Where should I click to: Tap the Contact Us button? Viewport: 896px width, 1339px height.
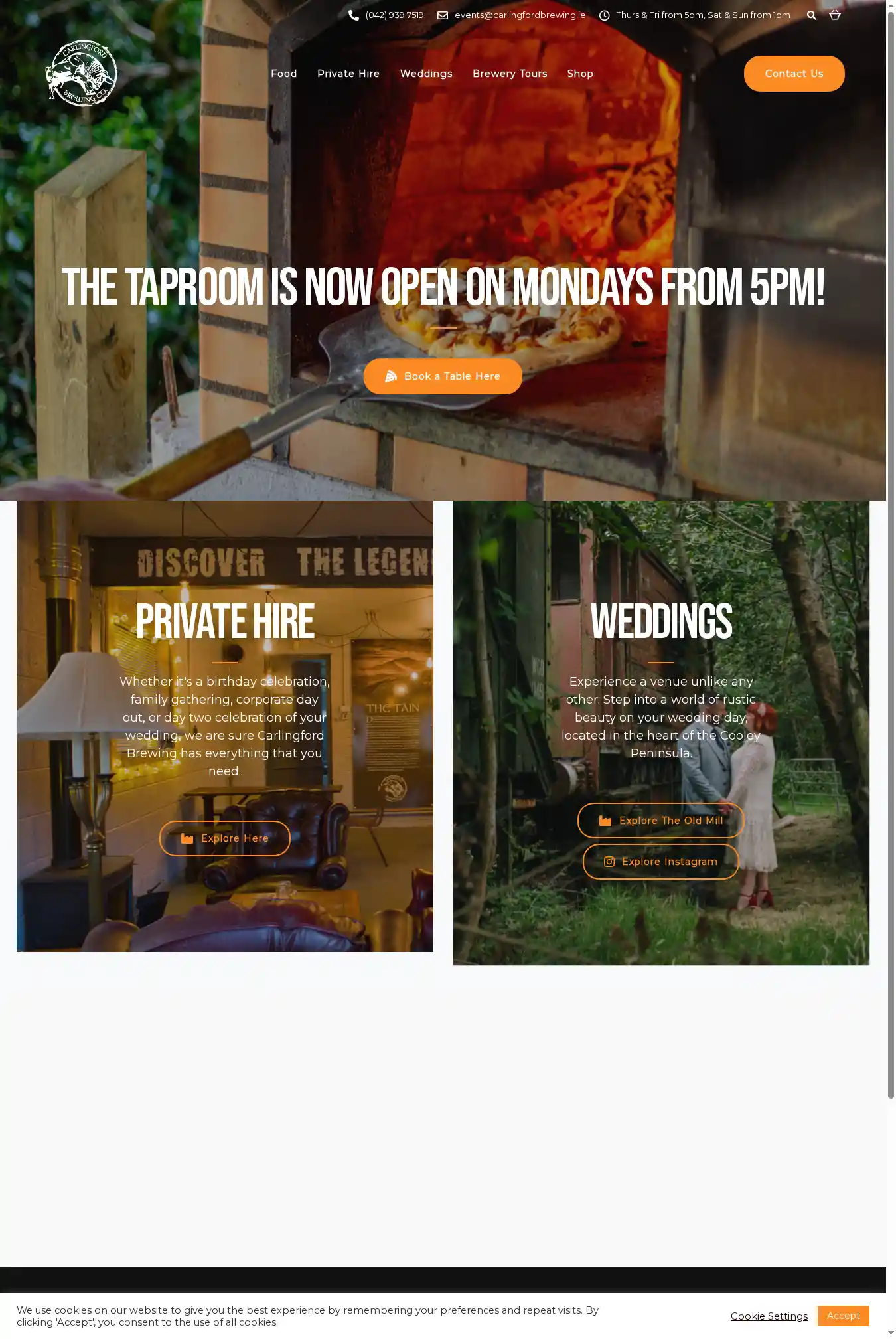pos(794,74)
